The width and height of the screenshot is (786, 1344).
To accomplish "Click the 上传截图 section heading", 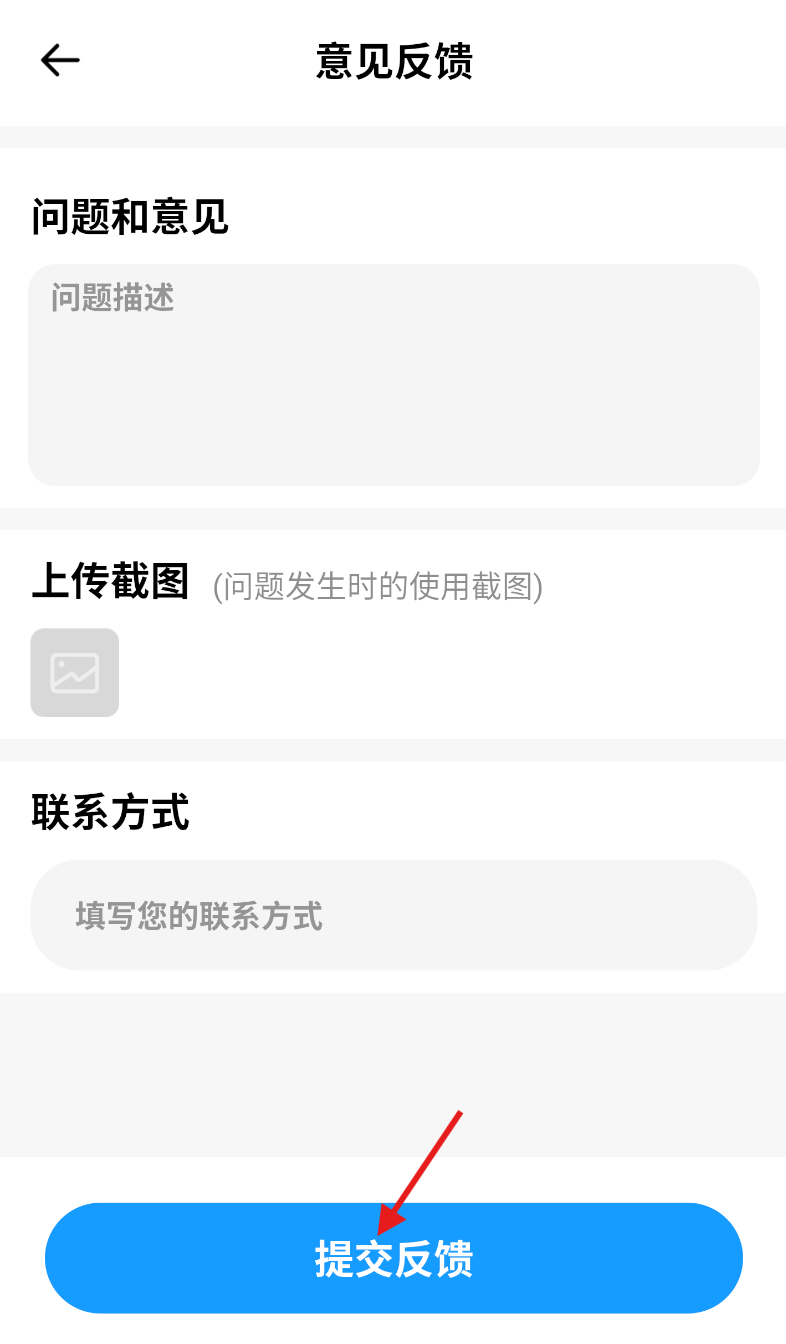I will click(x=110, y=585).
